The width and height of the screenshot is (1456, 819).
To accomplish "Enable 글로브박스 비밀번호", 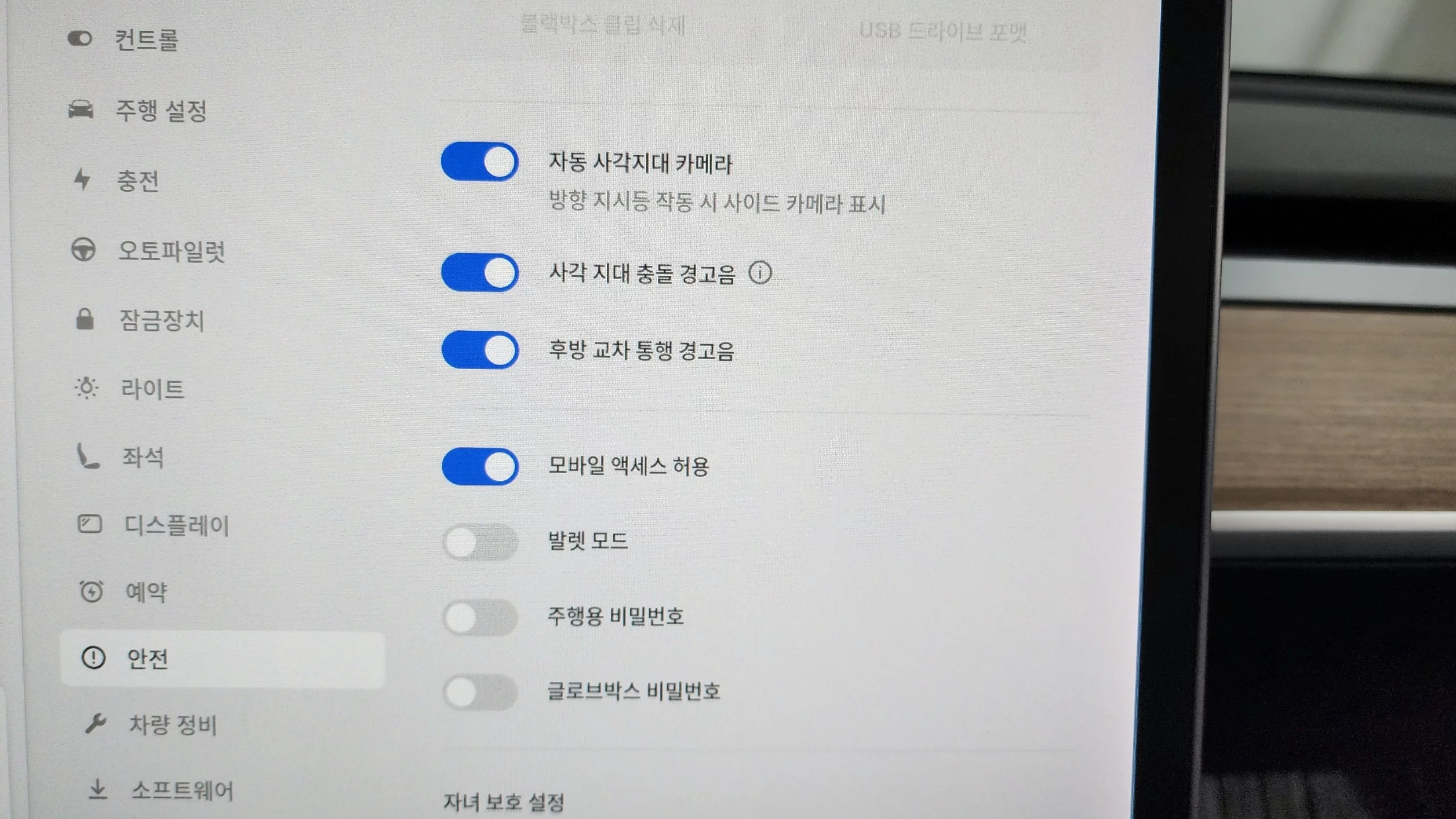I will tap(480, 693).
